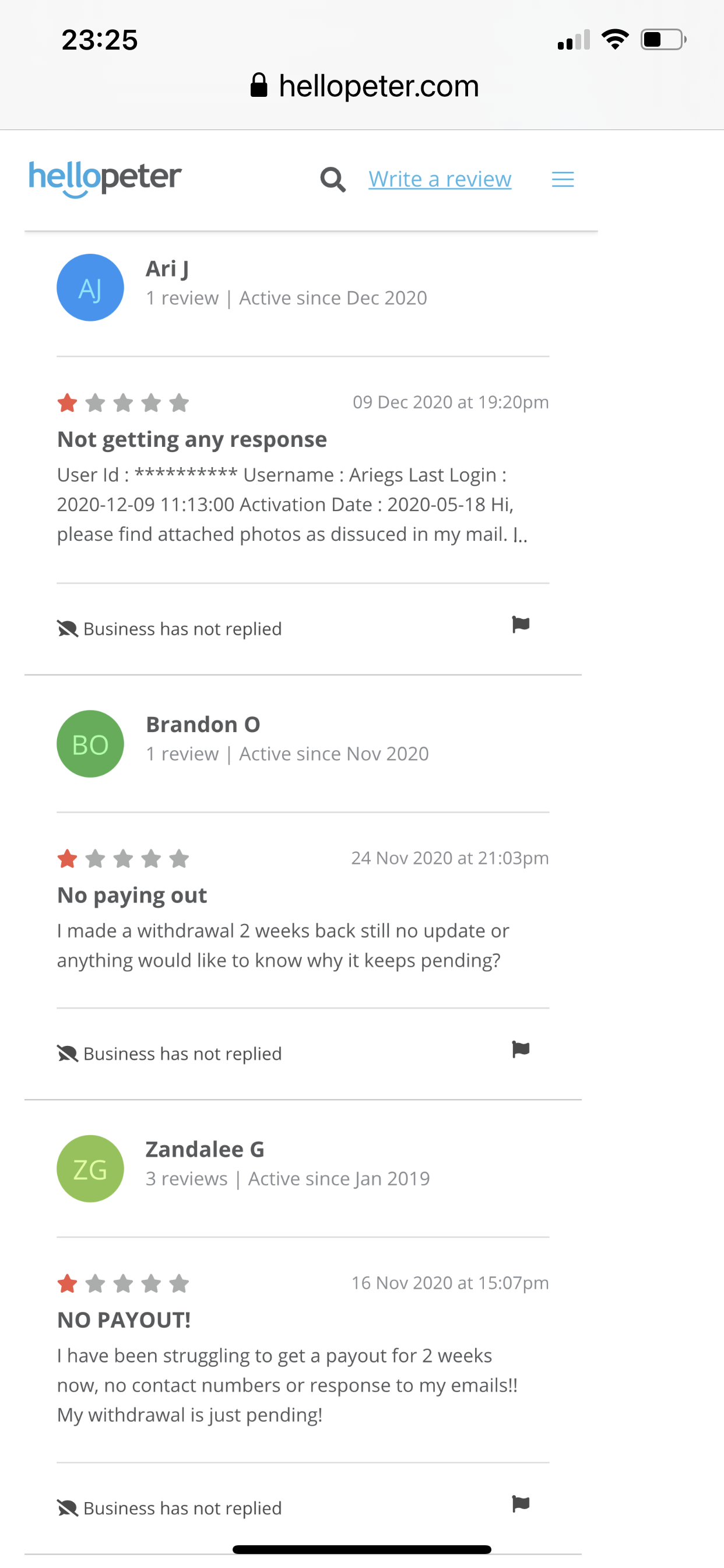Flag Ari J's review

[520, 625]
